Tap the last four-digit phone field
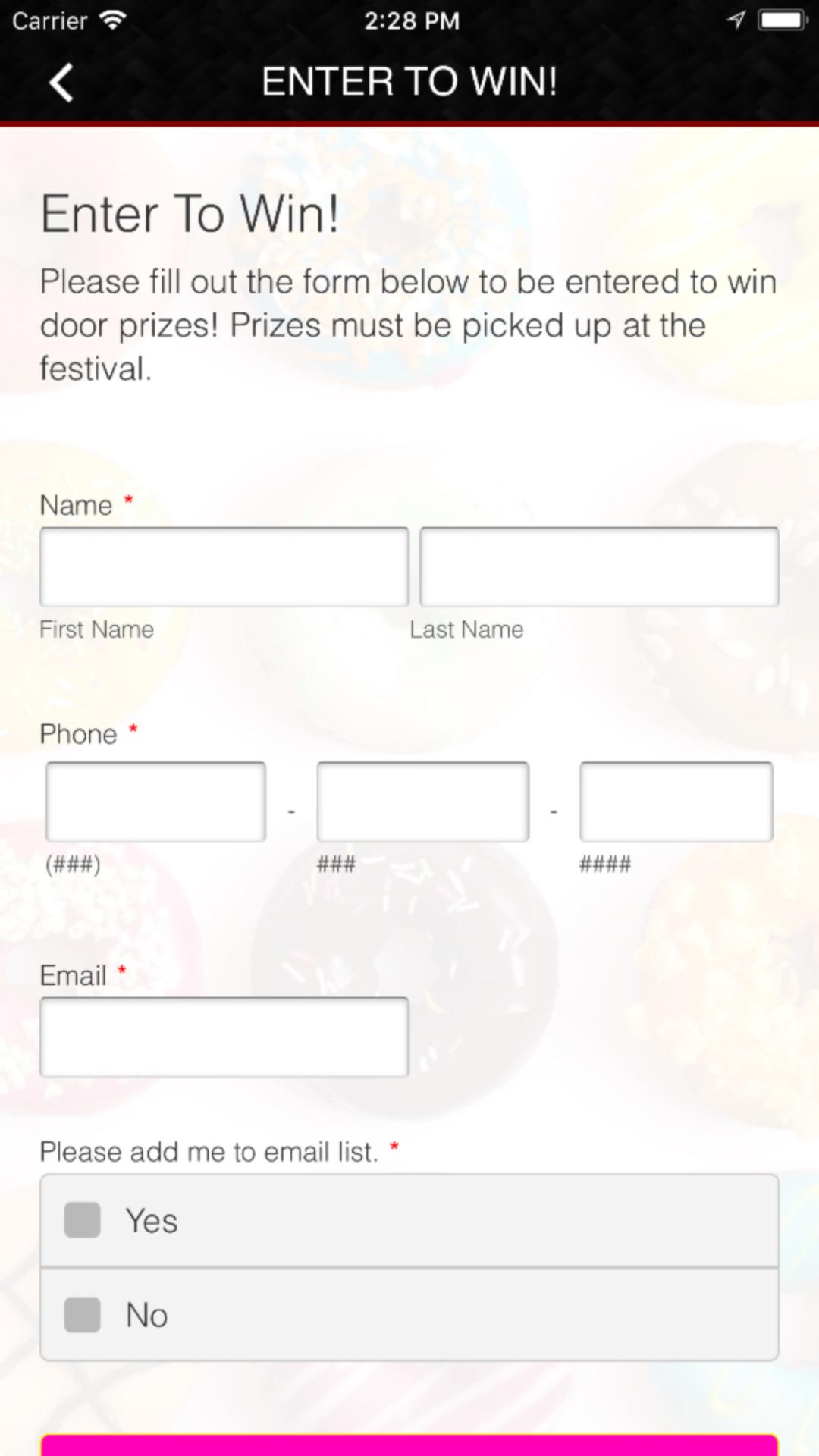This screenshot has height=1456, width=819. [676, 802]
